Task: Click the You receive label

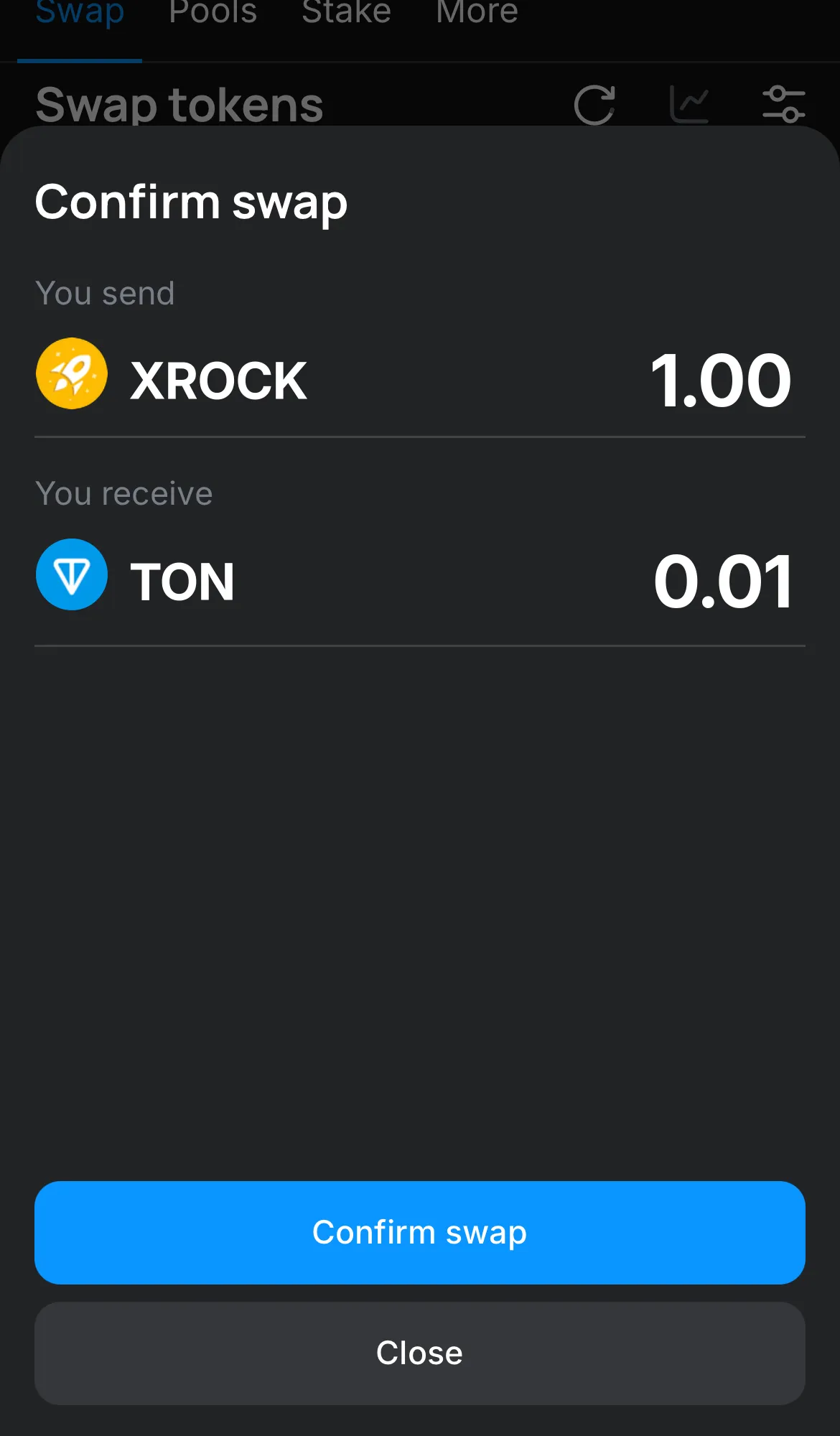Action: tap(123, 493)
